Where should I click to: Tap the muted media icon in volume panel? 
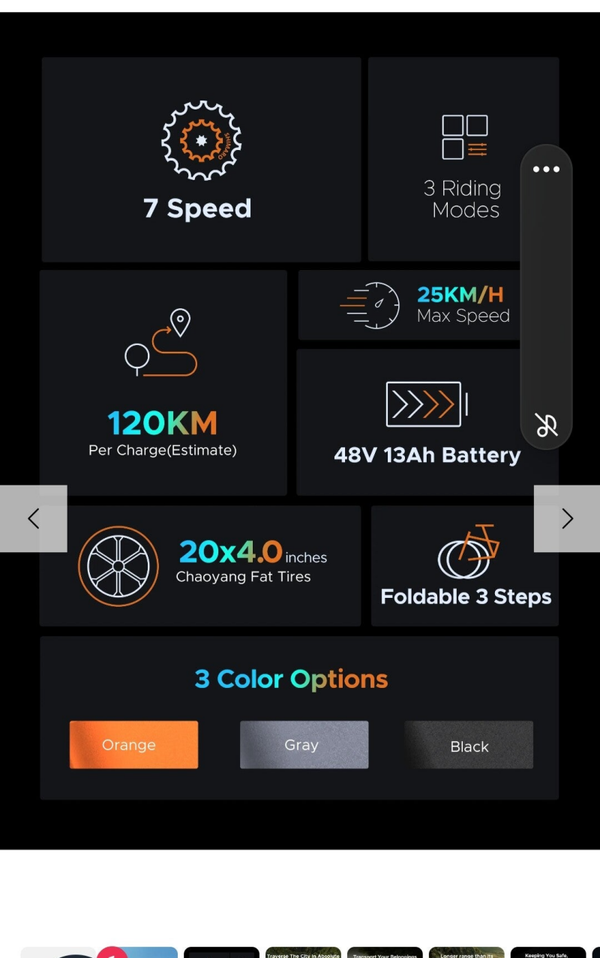coord(546,425)
